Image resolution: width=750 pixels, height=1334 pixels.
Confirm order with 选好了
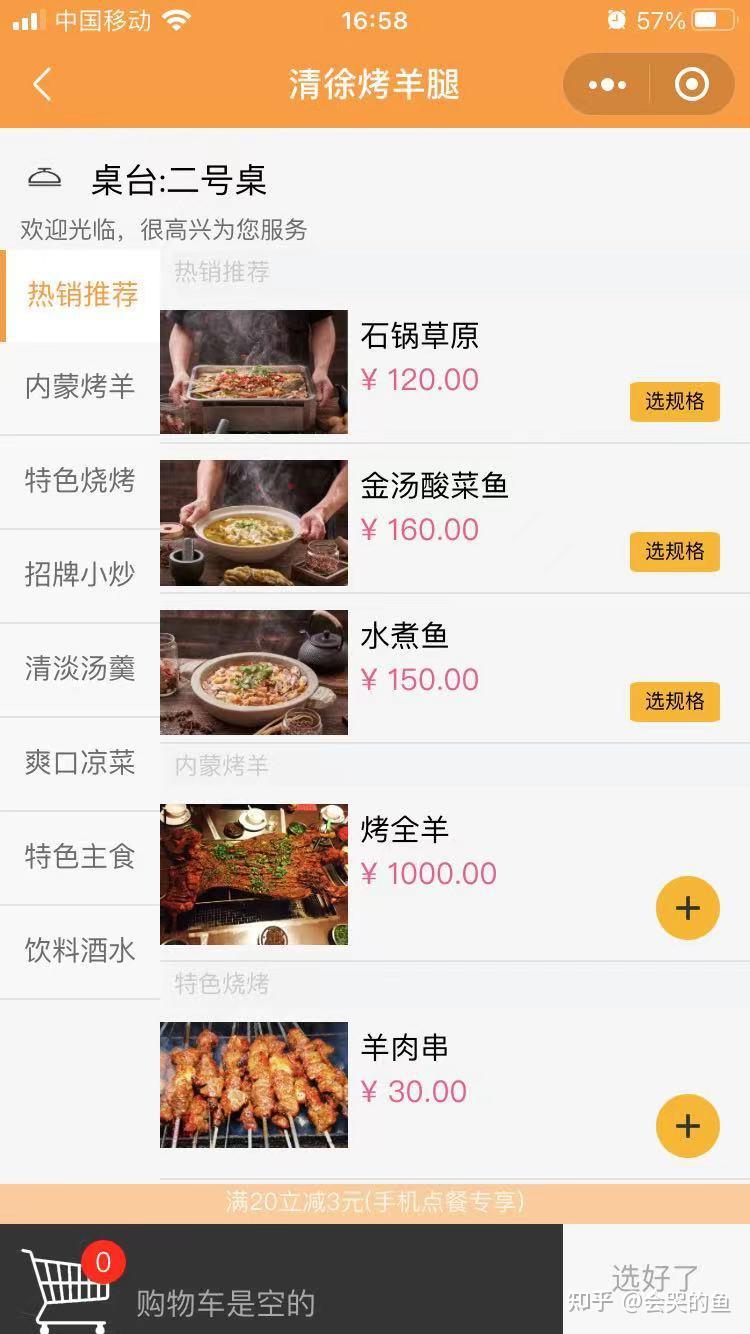tap(656, 1279)
